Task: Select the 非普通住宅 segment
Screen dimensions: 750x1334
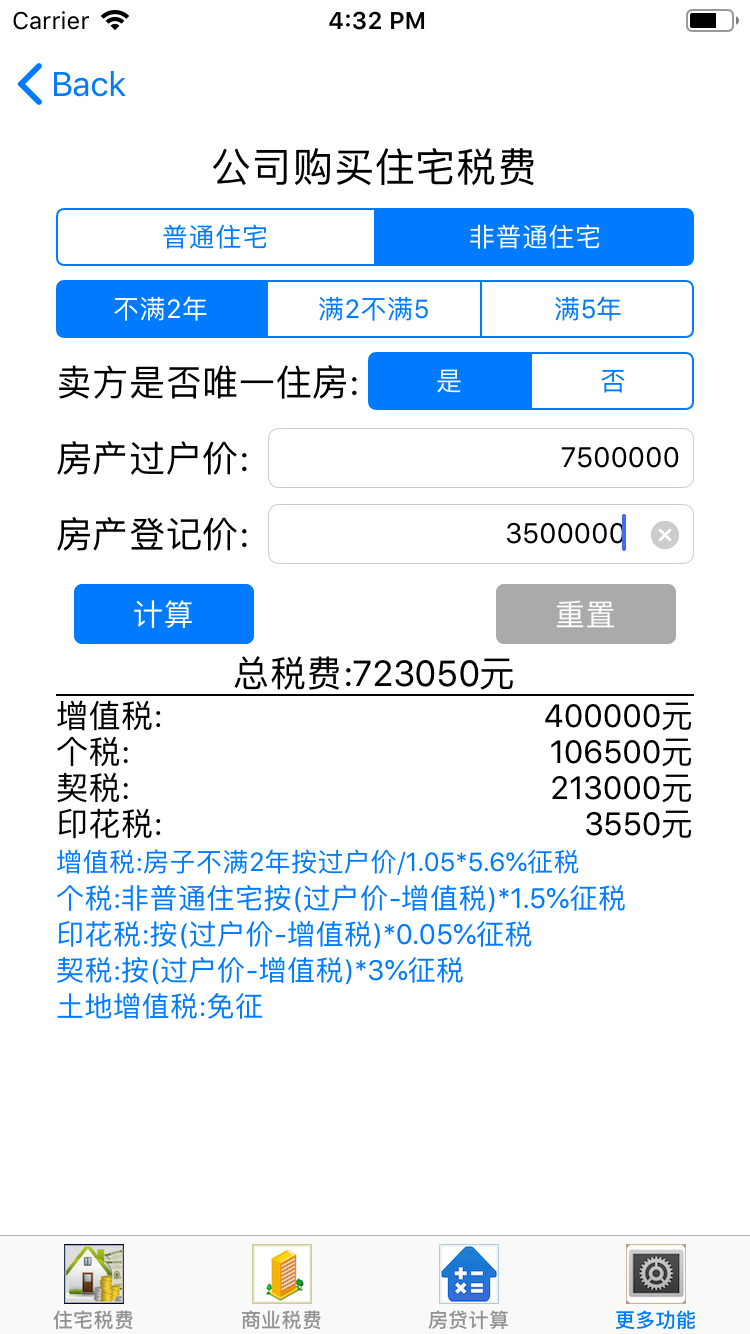Action: tap(534, 237)
